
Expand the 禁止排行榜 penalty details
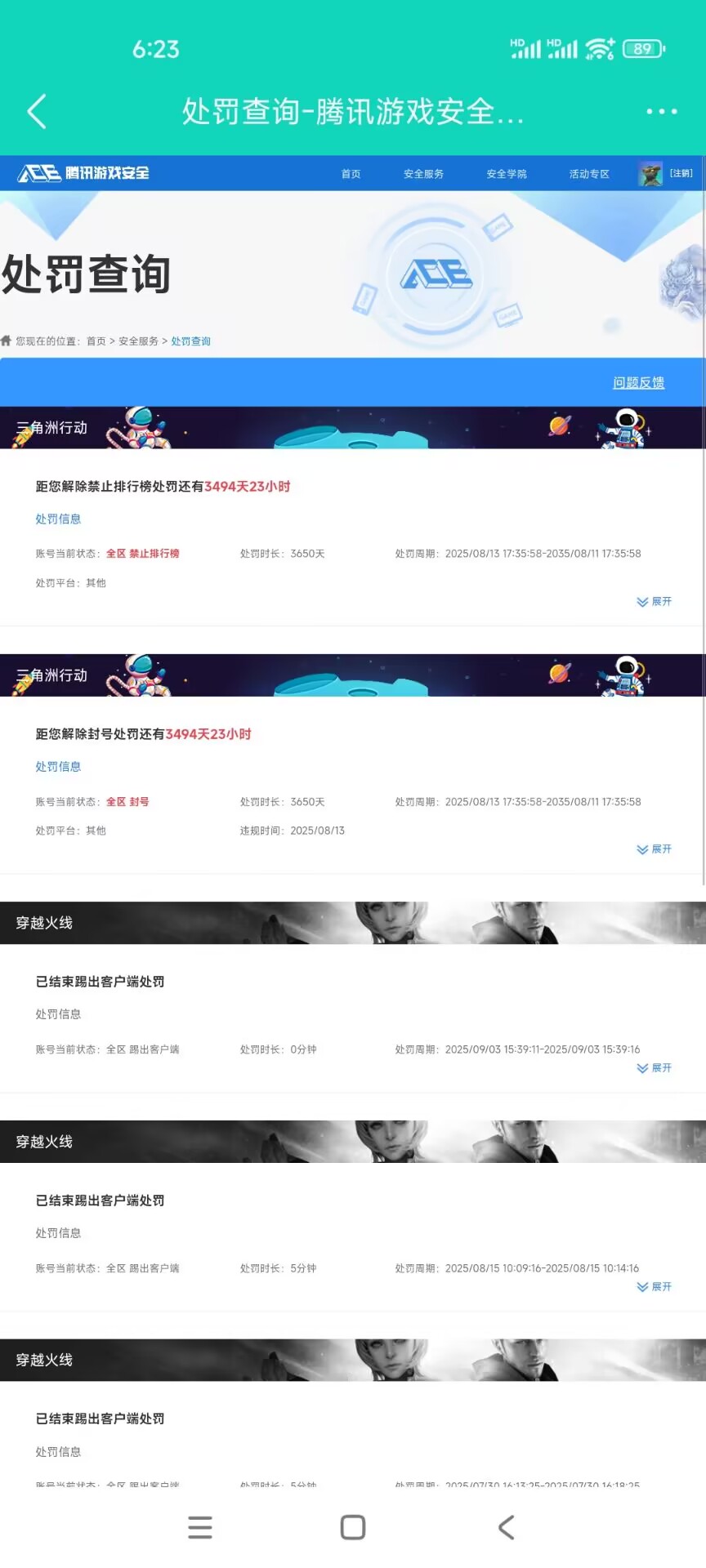pos(654,602)
